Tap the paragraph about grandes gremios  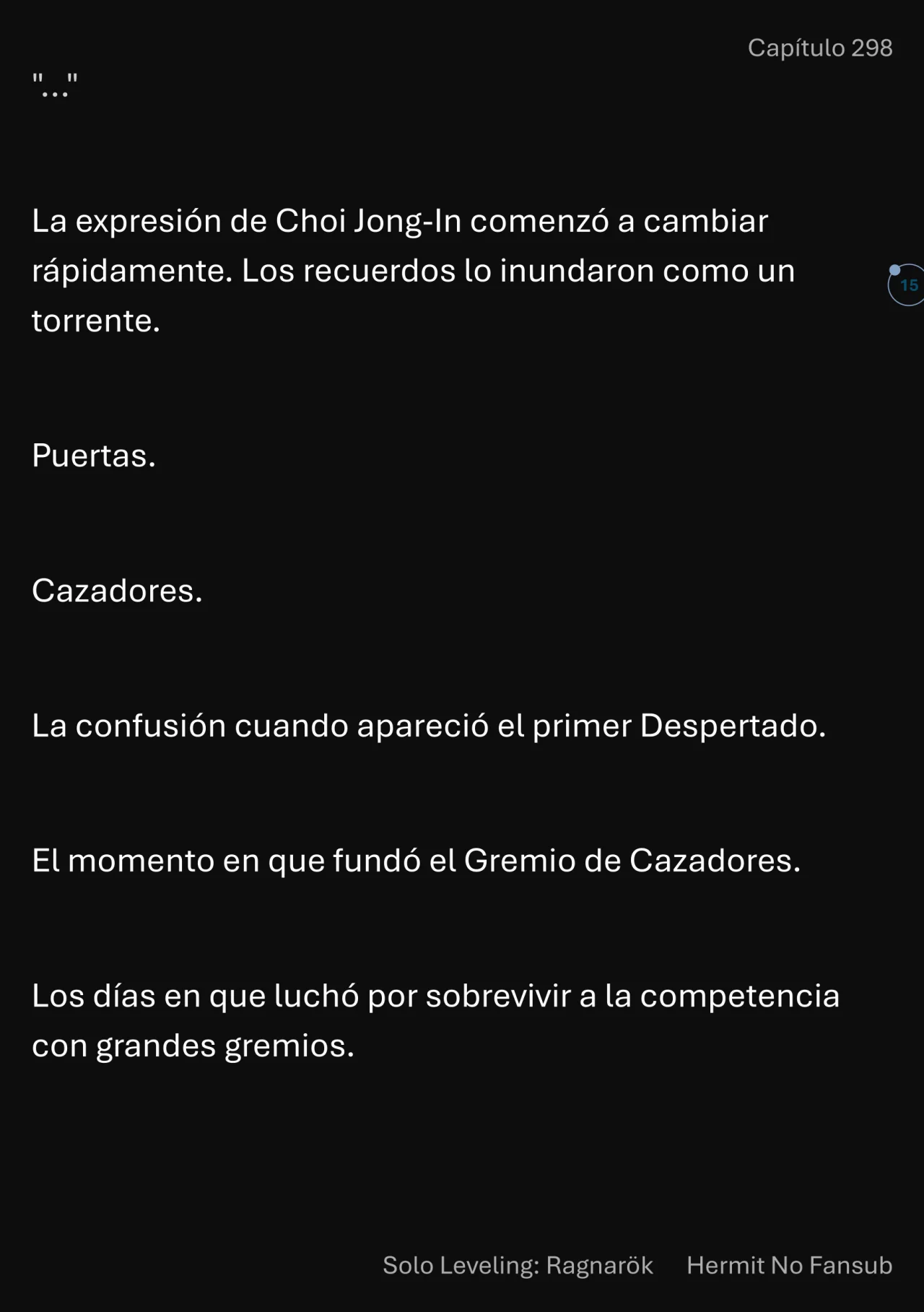[433, 1022]
